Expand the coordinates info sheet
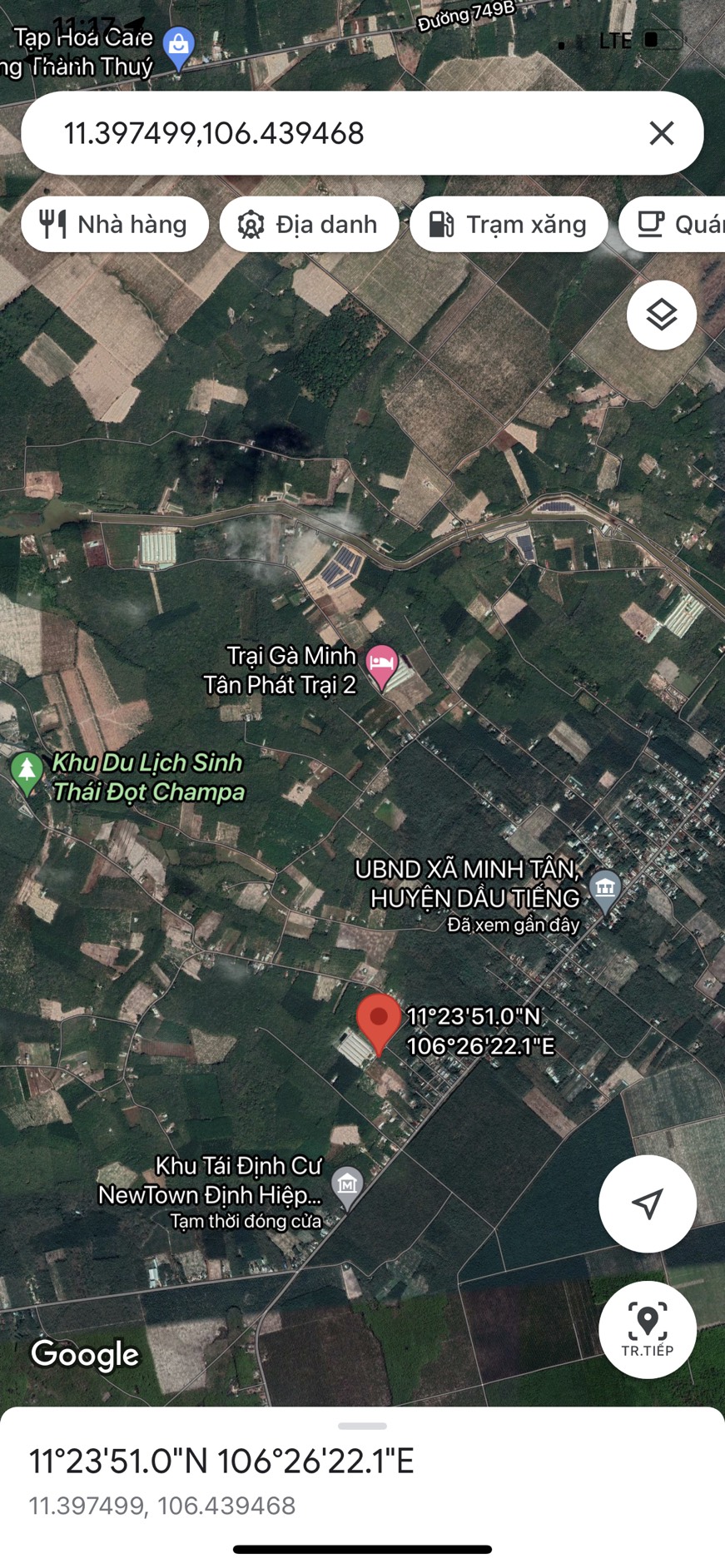This screenshot has width=725, height=1568. point(362,1426)
